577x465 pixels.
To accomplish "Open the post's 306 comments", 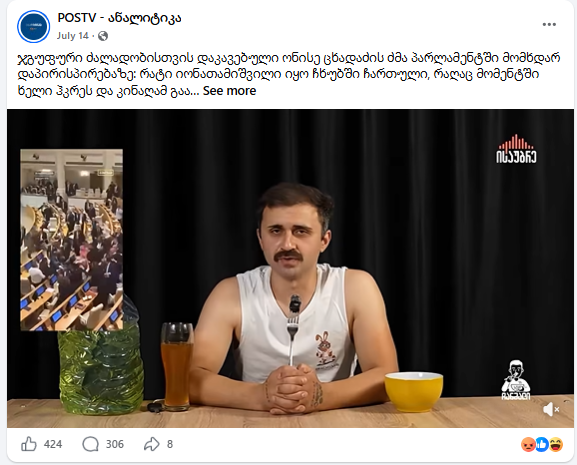I will coord(103,444).
